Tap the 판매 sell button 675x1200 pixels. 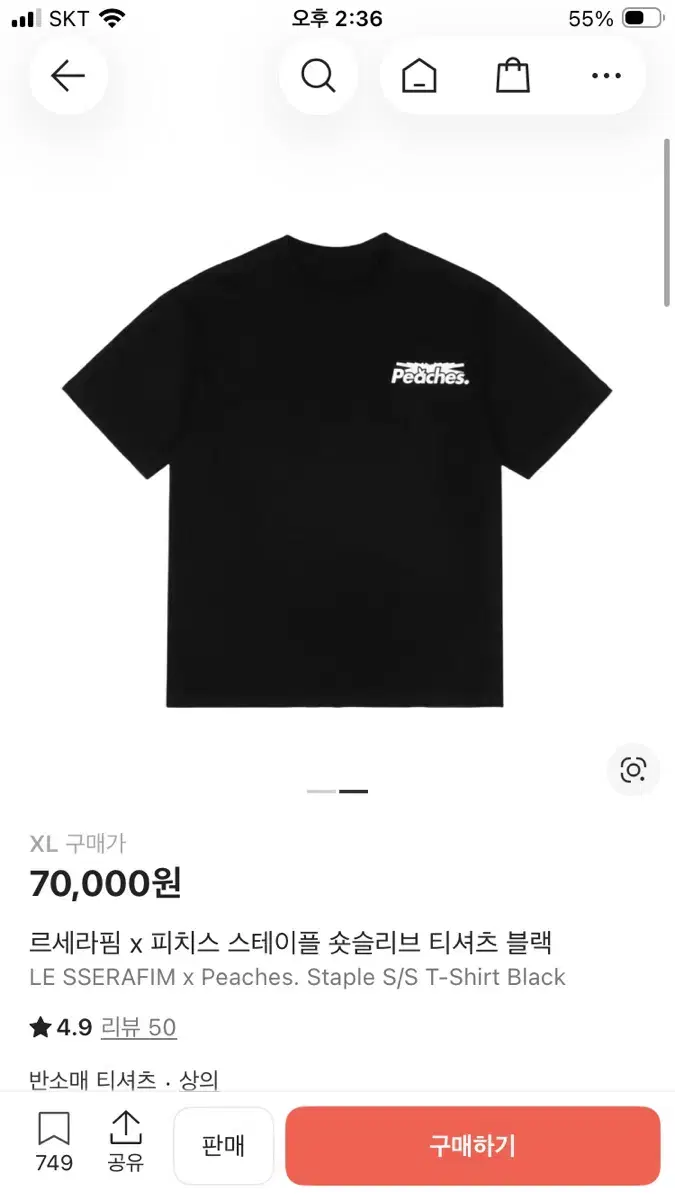coord(223,1146)
